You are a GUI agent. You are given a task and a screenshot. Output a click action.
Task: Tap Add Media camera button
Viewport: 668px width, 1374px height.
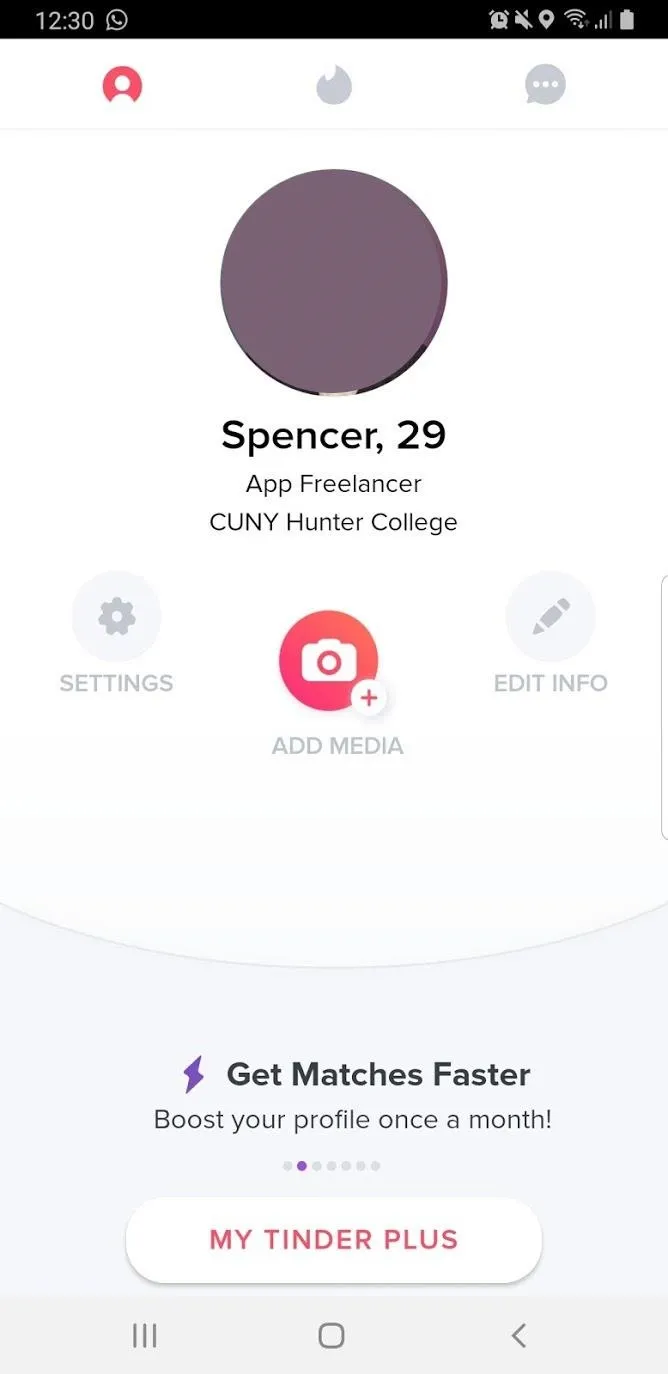[329, 661]
